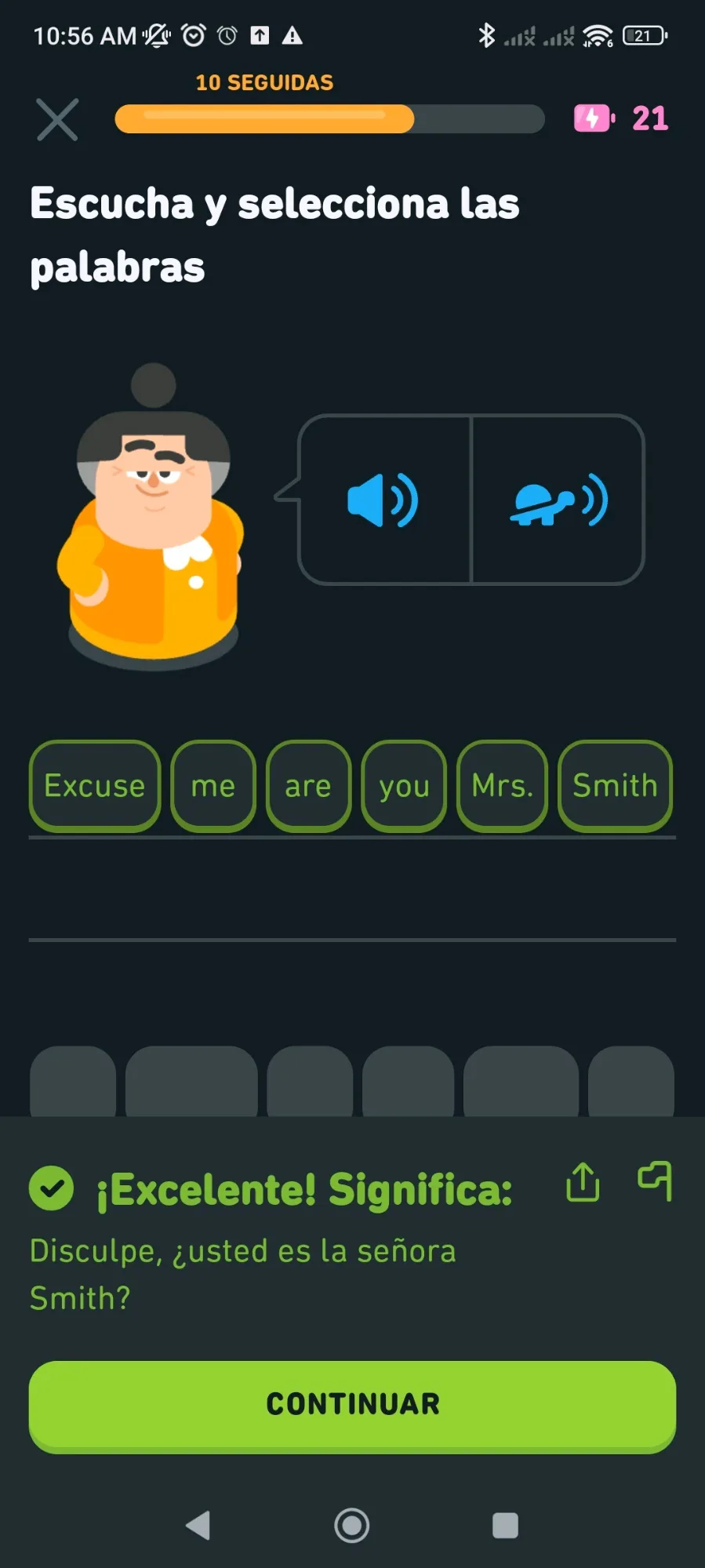Viewport: 705px width, 1568px height.
Task: Select the 'you' word chip
Action: click(x=404, y=786)
